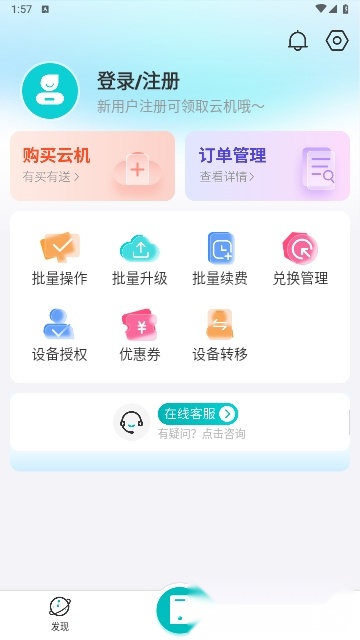360x640 pixels.
Task: View 优惠券 coupons
Action: click(140, 335)
